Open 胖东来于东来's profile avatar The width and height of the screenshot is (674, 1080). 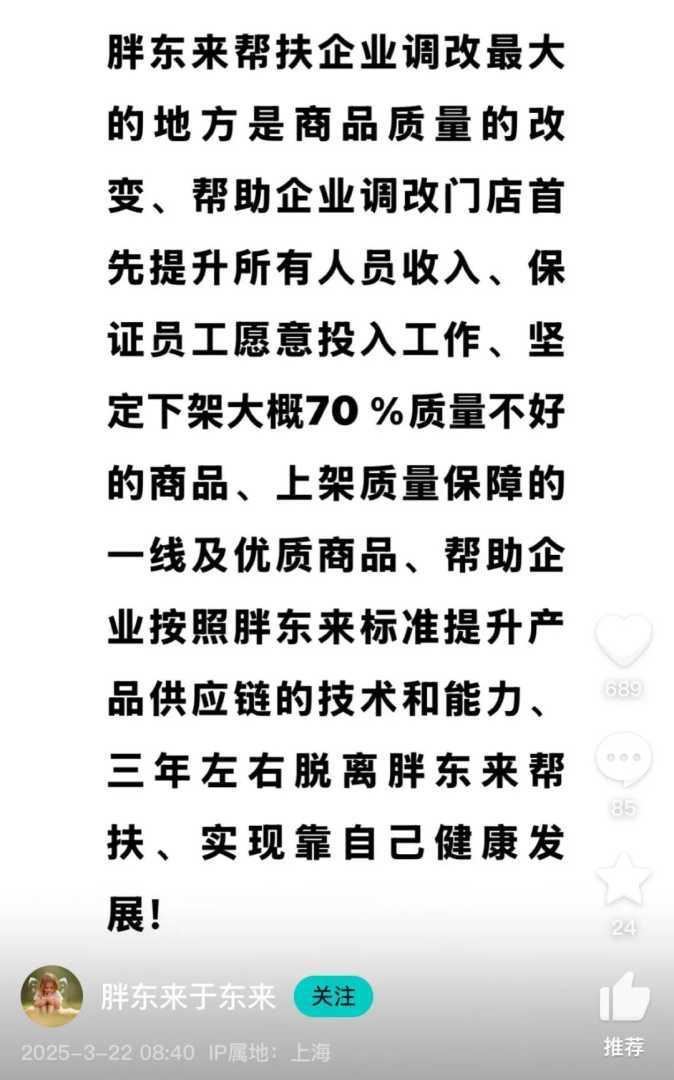[52, 996]
